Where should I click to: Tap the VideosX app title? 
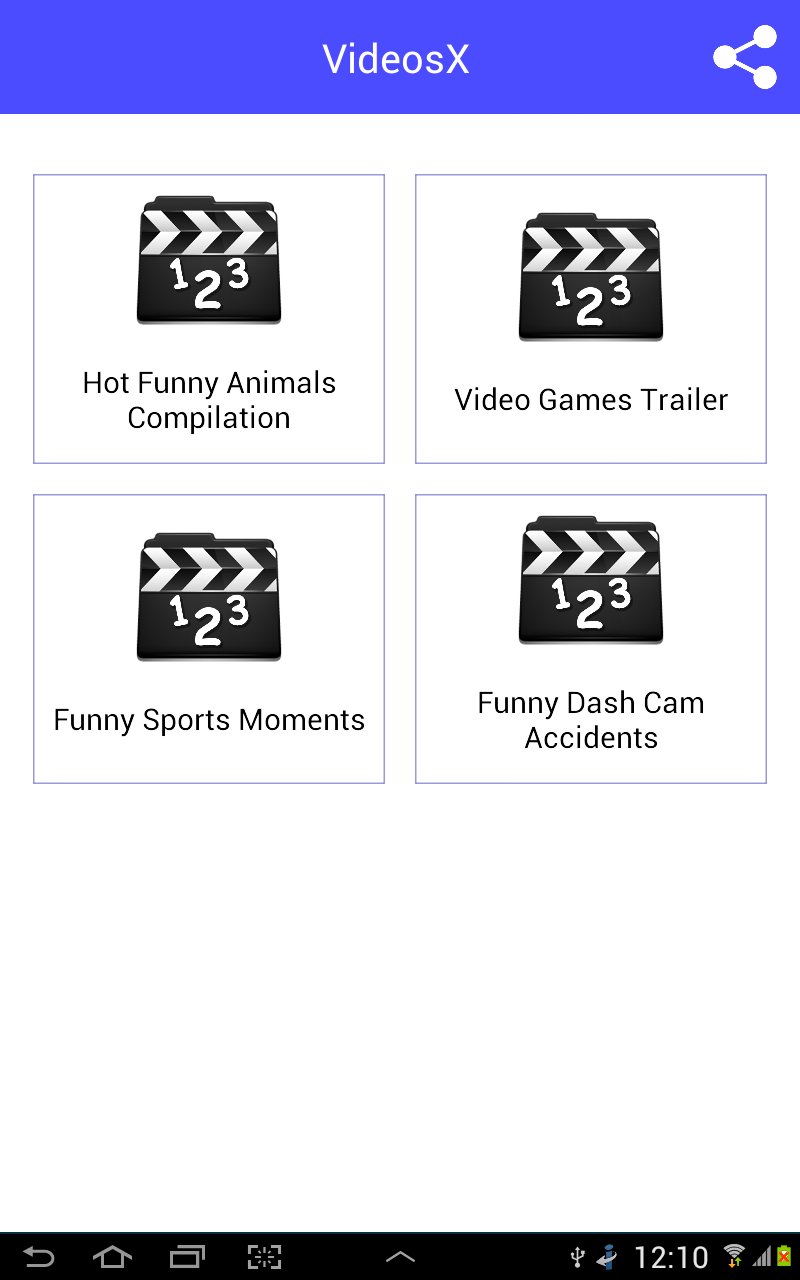click(x=396, y=56)
